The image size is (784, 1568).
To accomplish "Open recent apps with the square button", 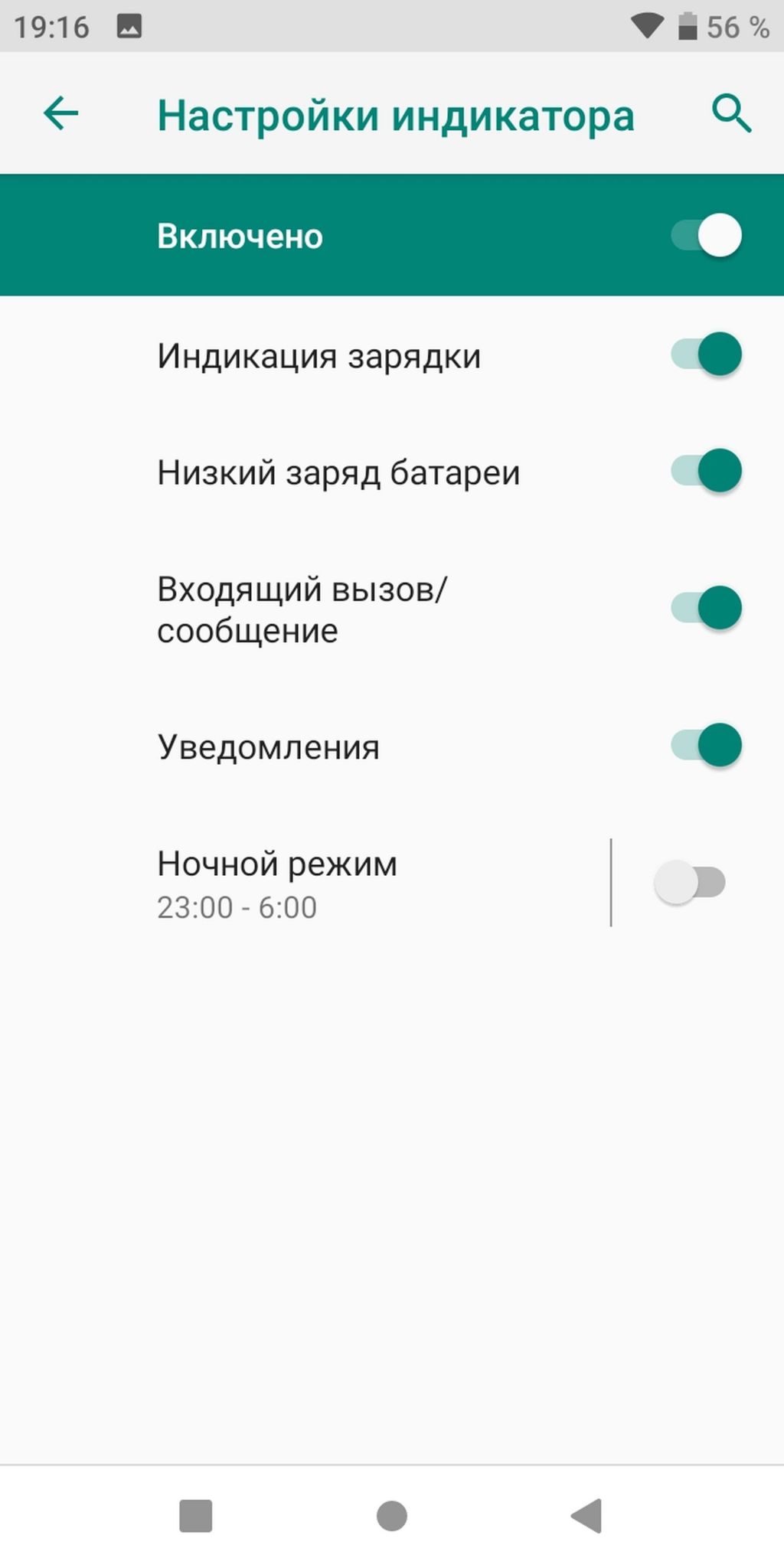I will [x=195, y=1516].
